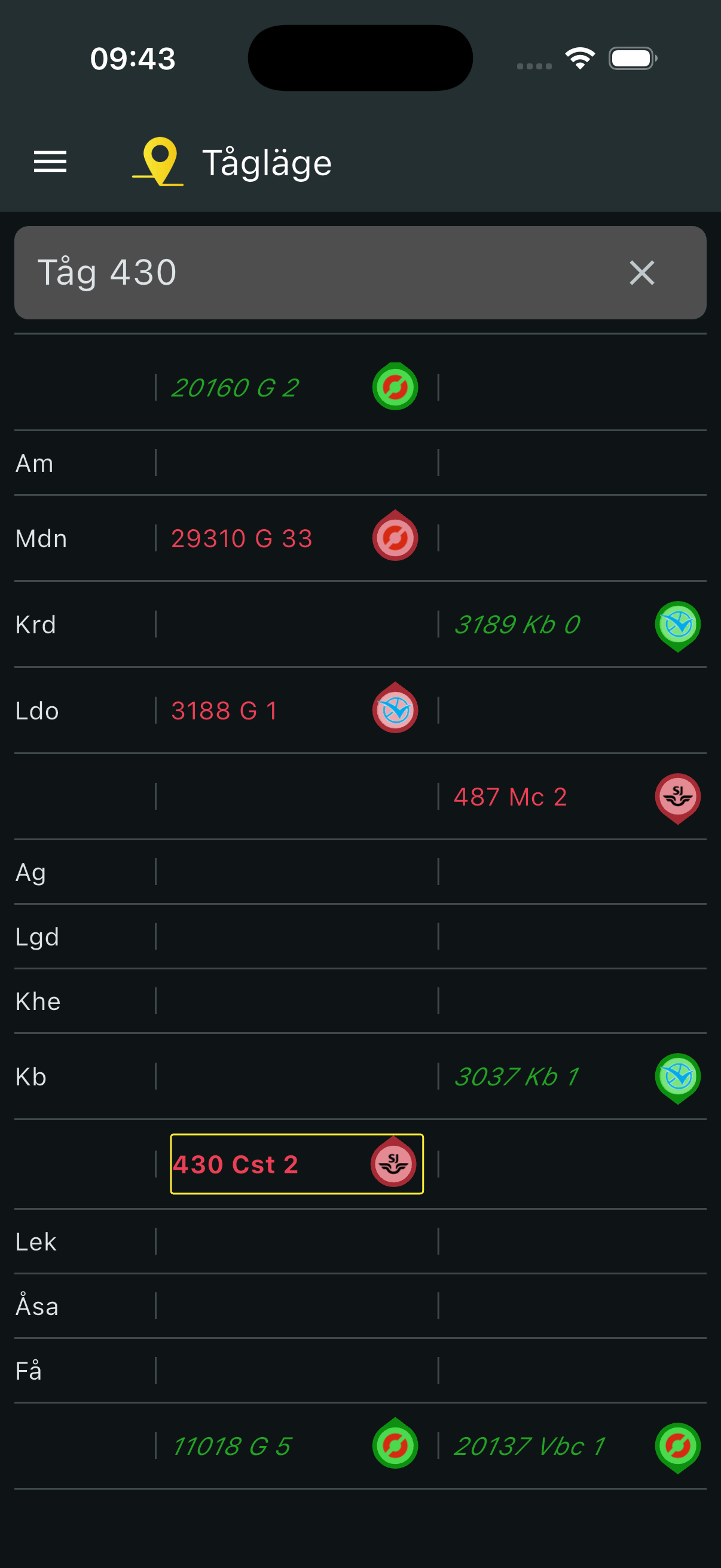Open train 3037 Kb 1 at Kb
Screen dimensions: 721x1568
coord(516,1078)
